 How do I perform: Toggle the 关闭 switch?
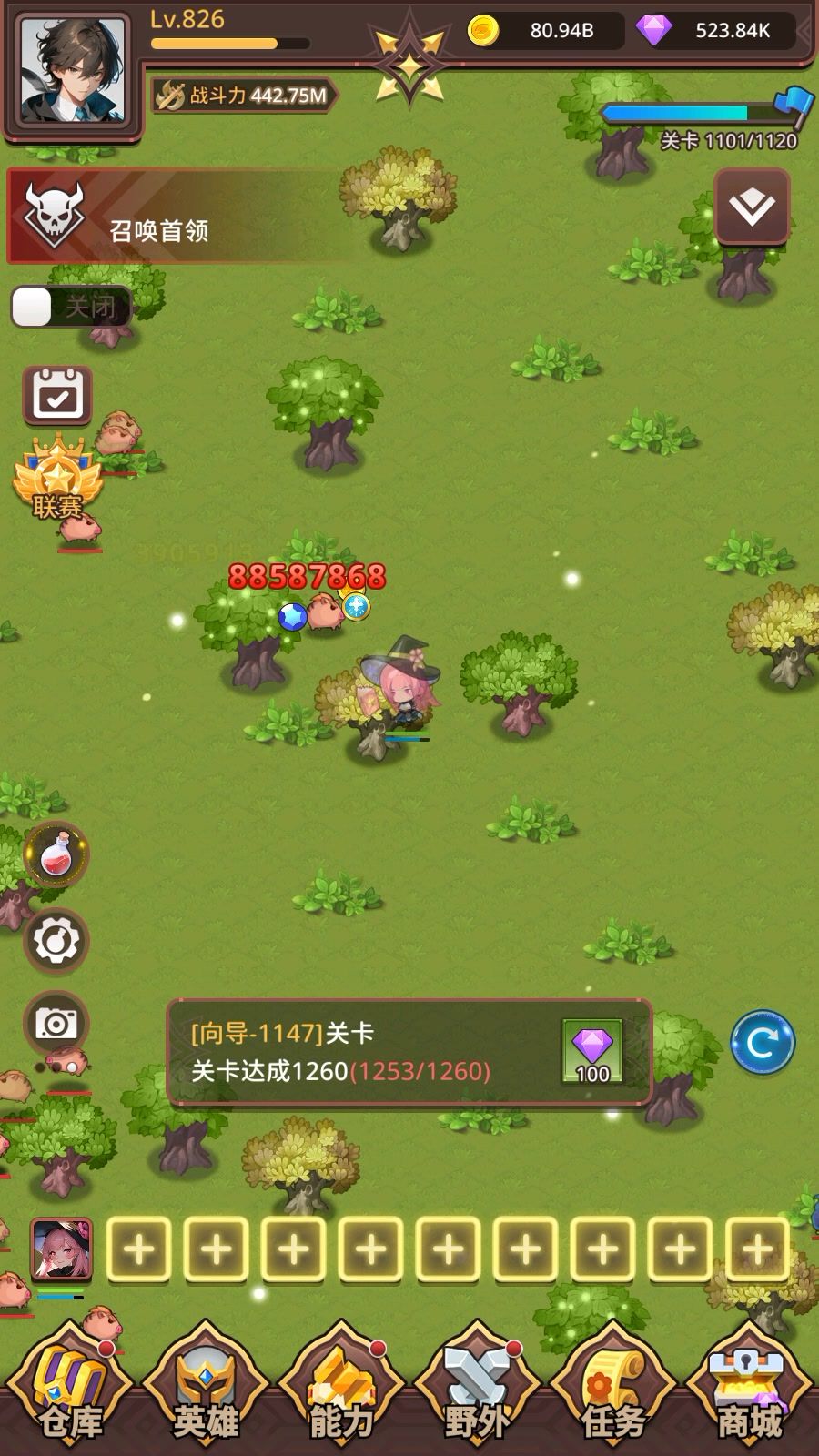point(71,307)
